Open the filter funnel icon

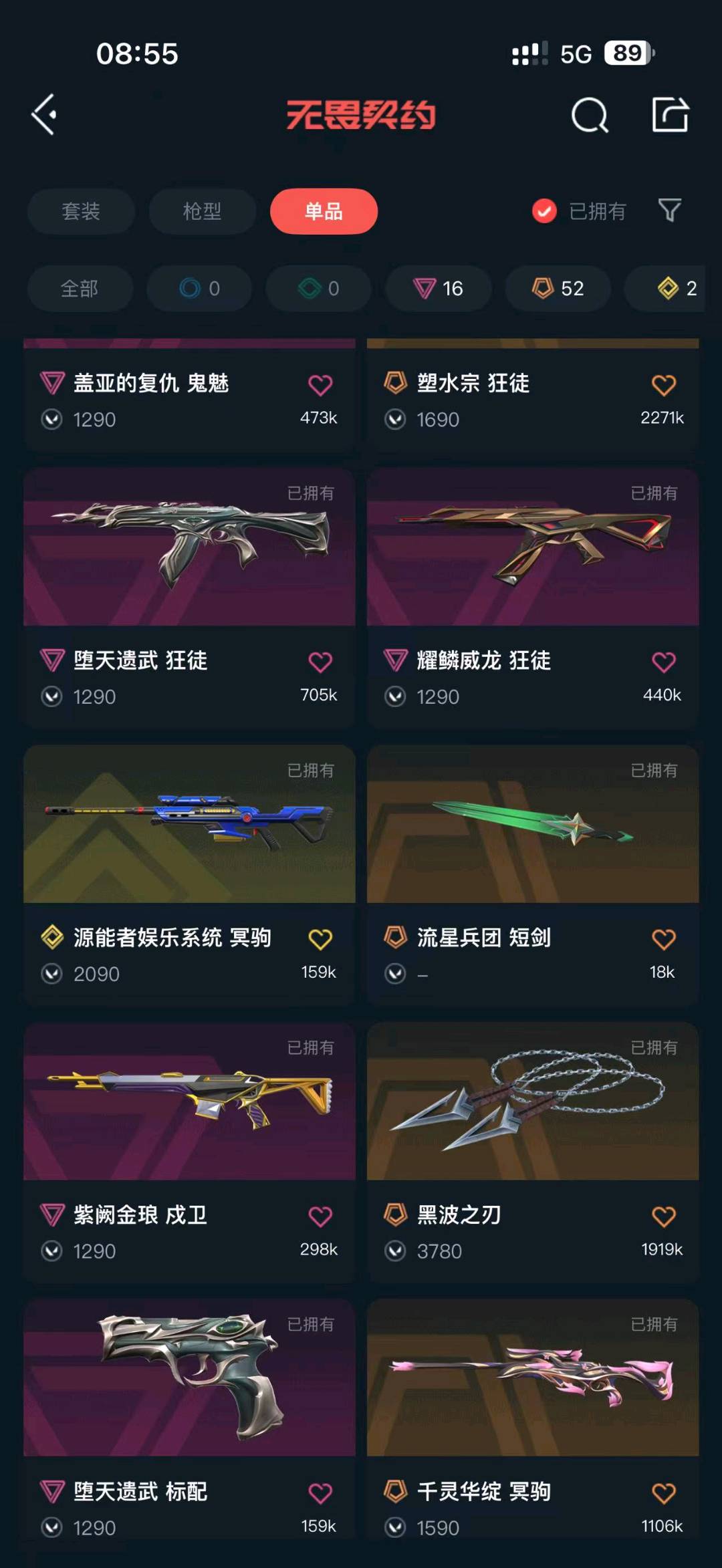click(x=669, y=211)
